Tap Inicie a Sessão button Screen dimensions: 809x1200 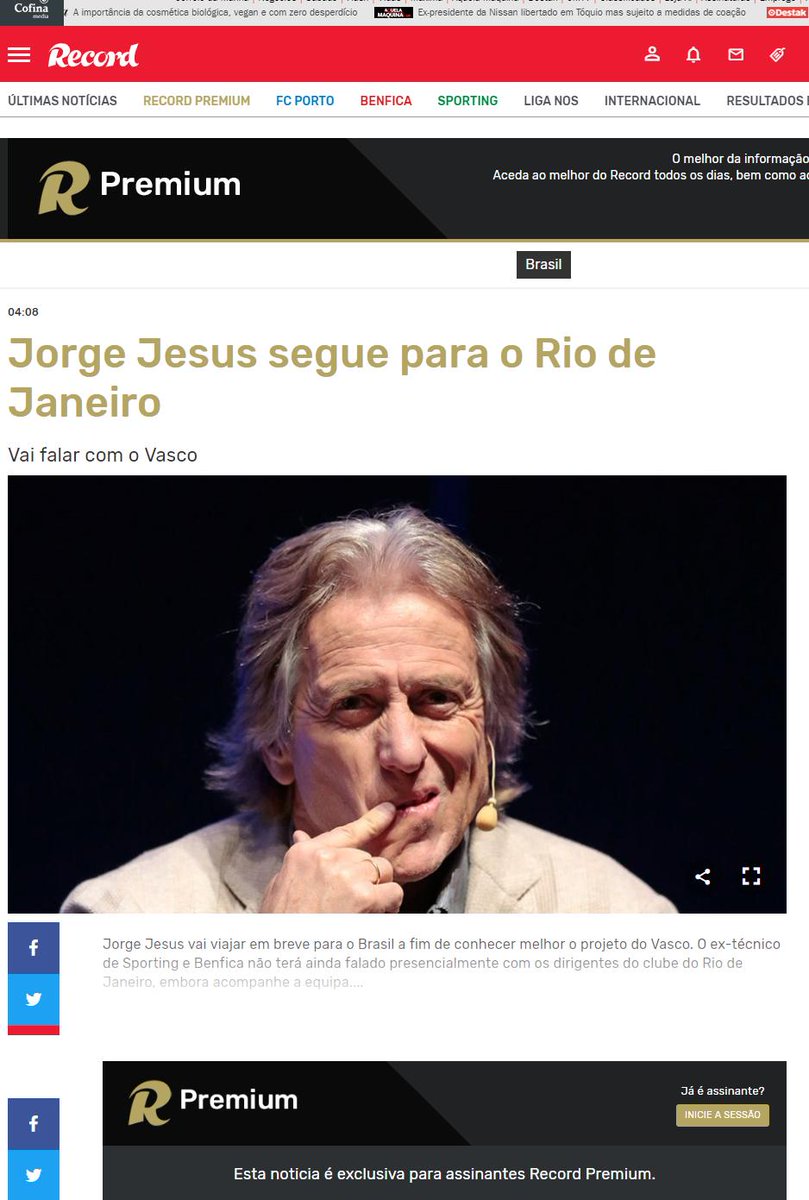click(722, 1115)
